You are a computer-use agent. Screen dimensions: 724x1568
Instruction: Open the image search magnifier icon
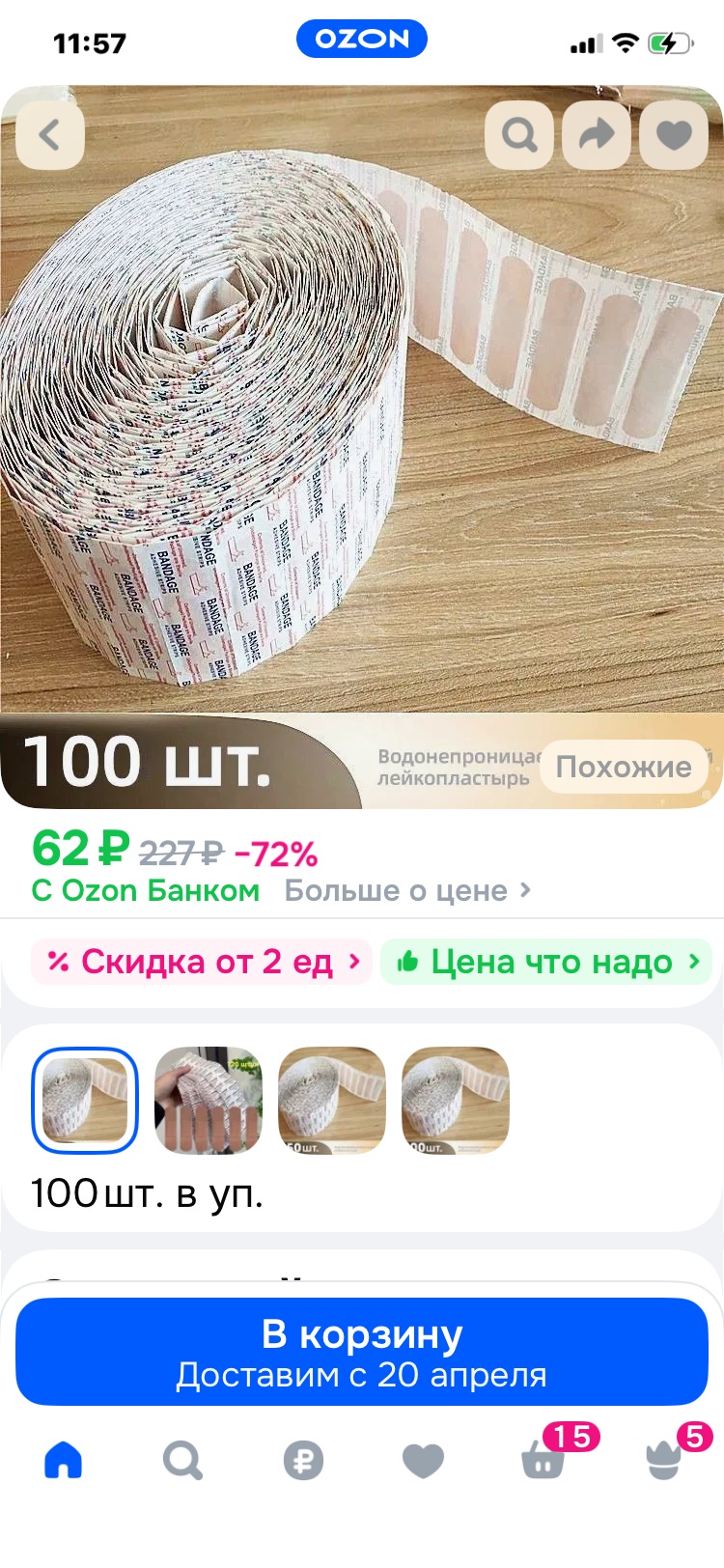tap(519, 135)
